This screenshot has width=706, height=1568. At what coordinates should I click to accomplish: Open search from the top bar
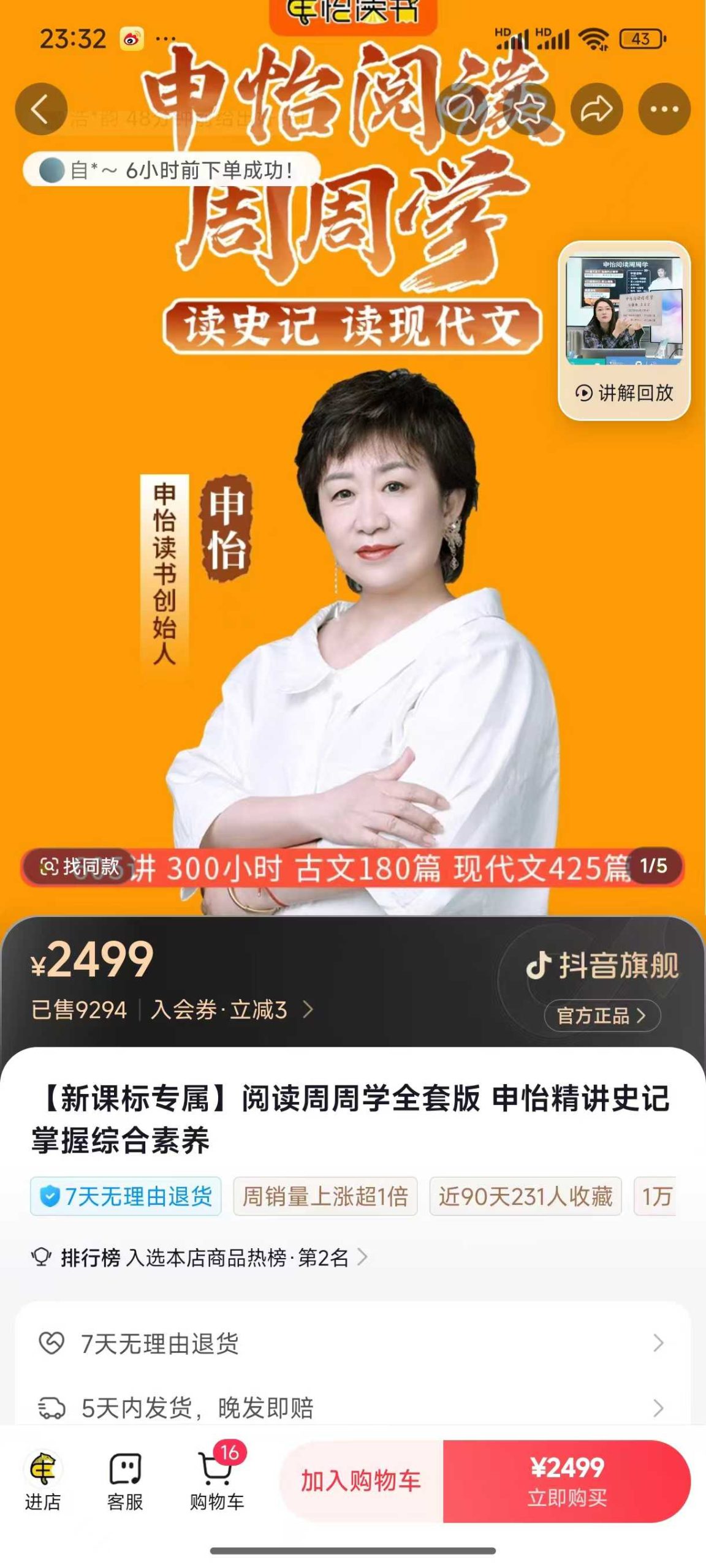point(461,110)
